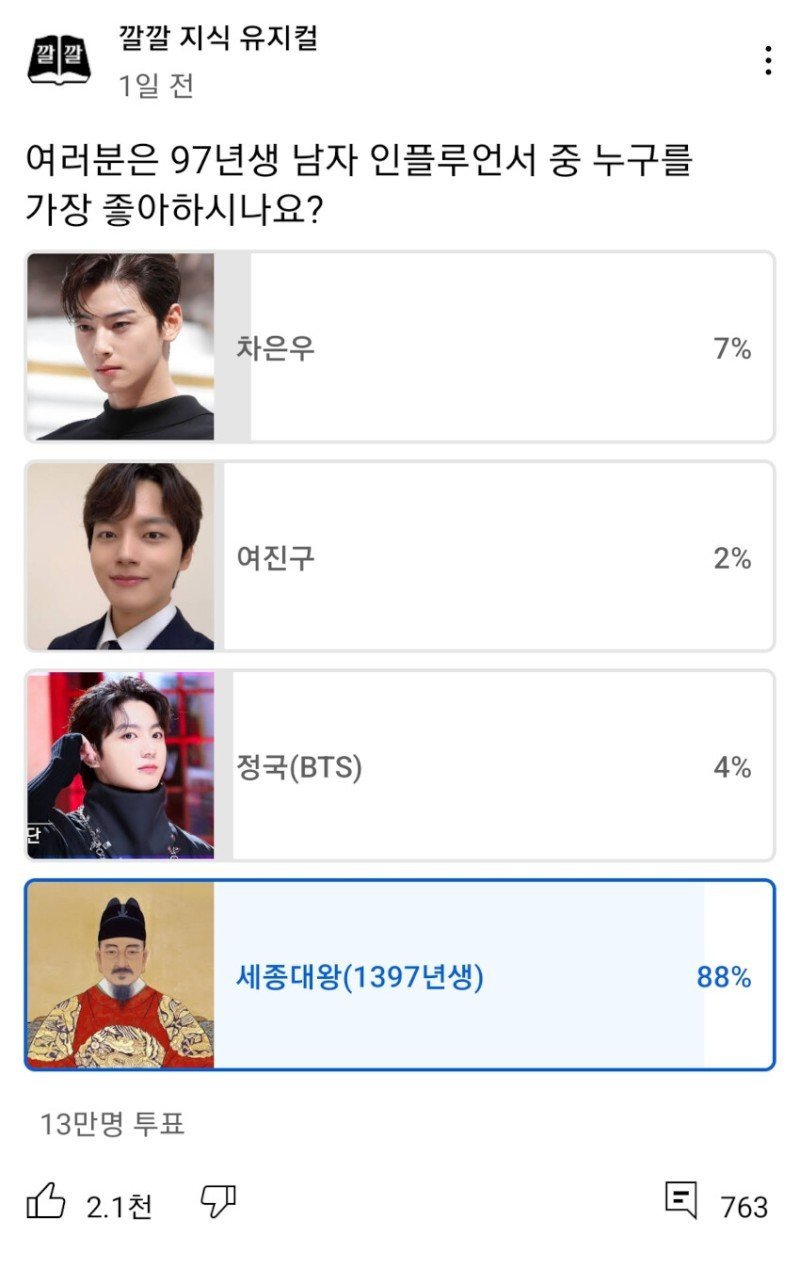This screenshot has height=1268, width=800.
Task: Open the 깔깔 지식 유지컬 channel name
Action: 217,39
